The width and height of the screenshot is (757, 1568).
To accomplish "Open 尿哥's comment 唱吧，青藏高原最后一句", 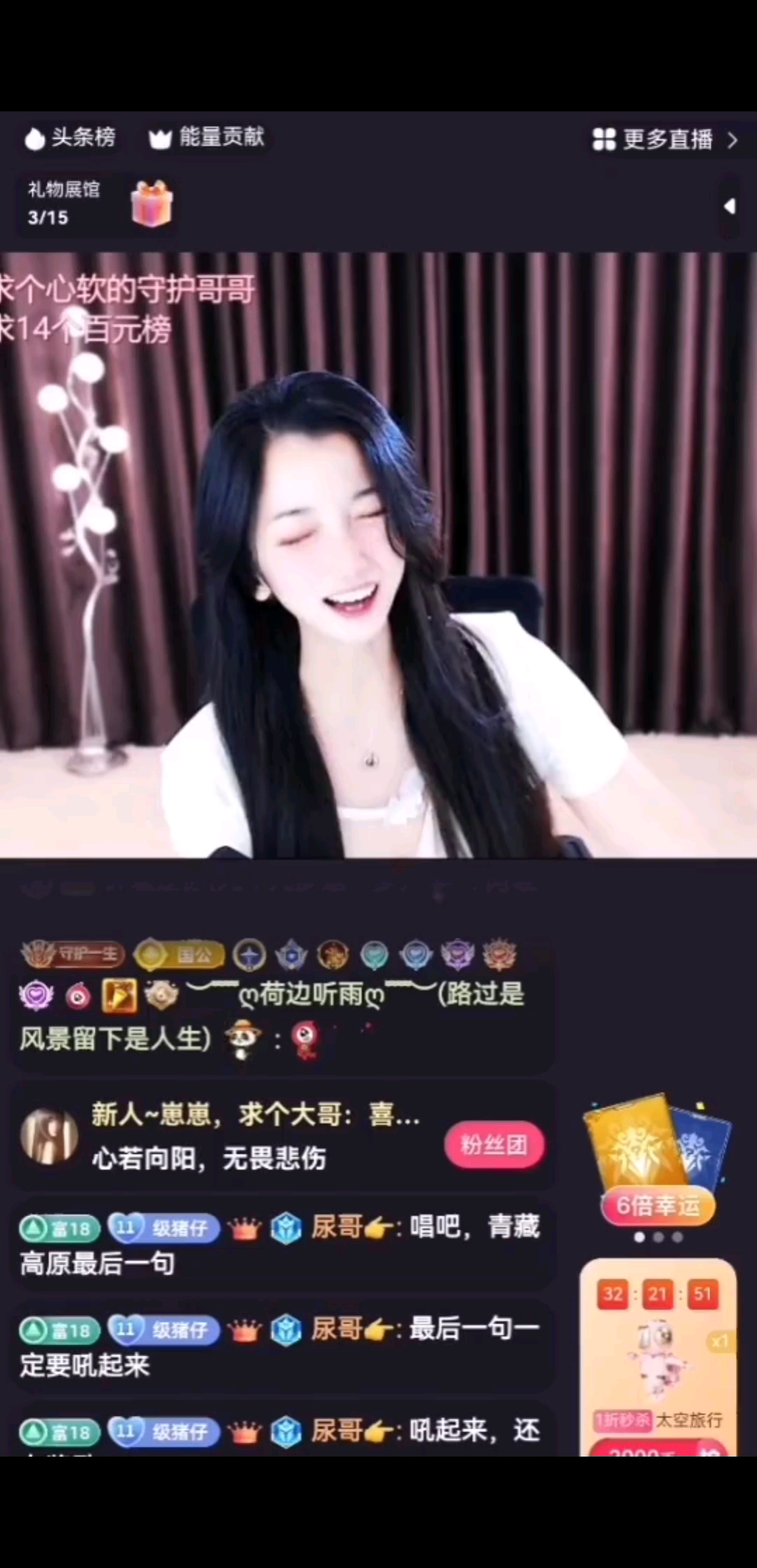I will click(x=278, y=1245).
